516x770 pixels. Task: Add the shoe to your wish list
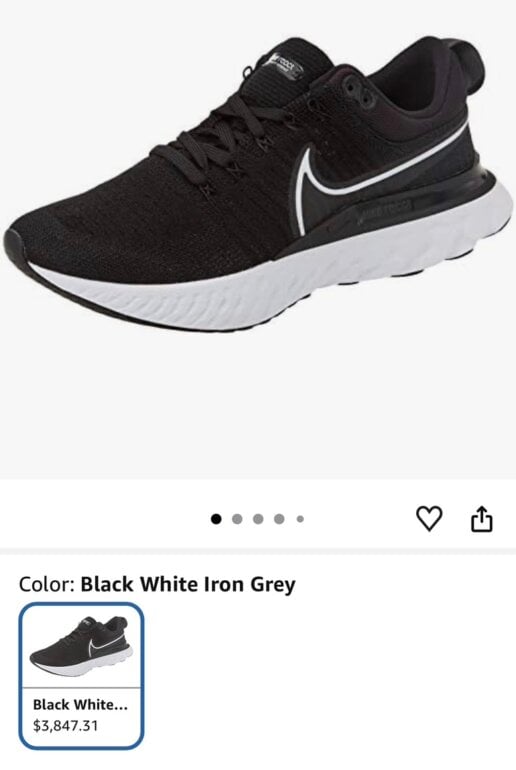click(429, 518)
